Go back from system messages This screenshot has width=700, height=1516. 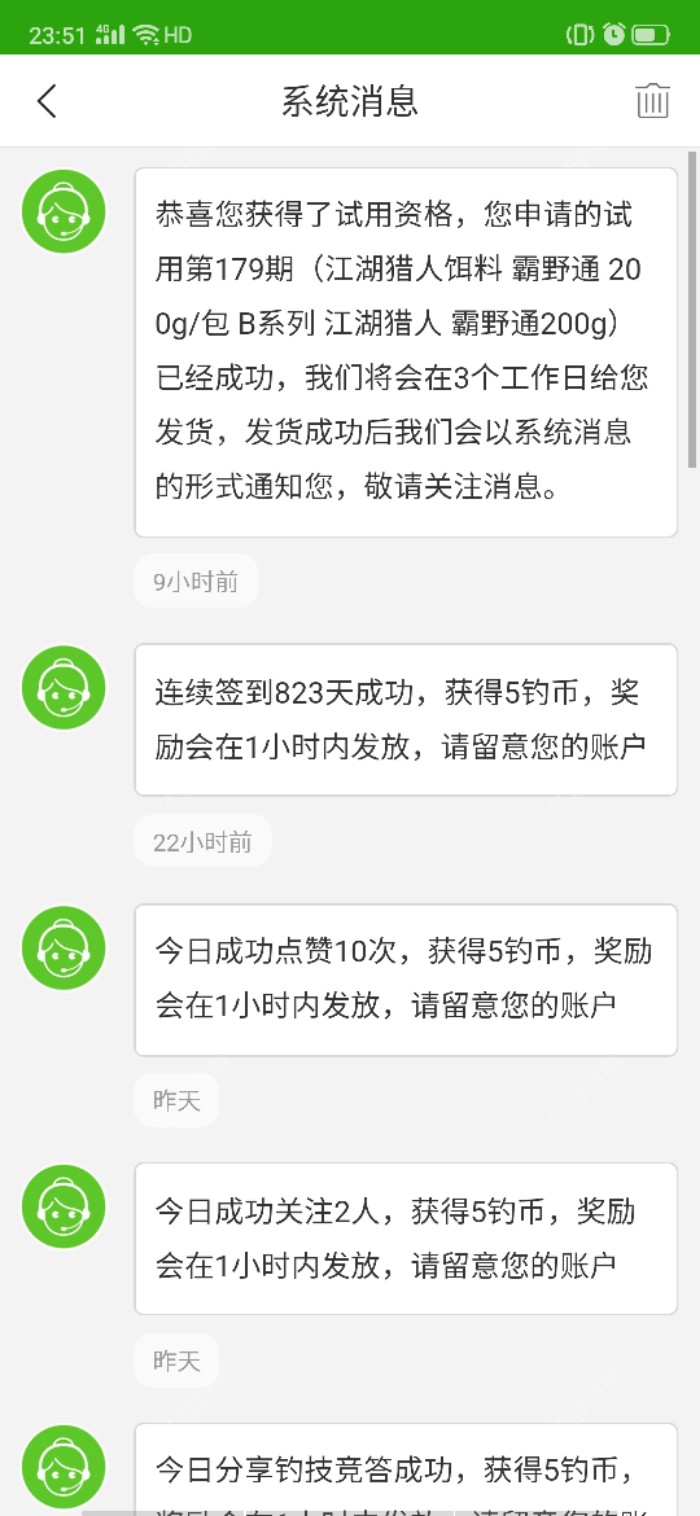point(47,101)
